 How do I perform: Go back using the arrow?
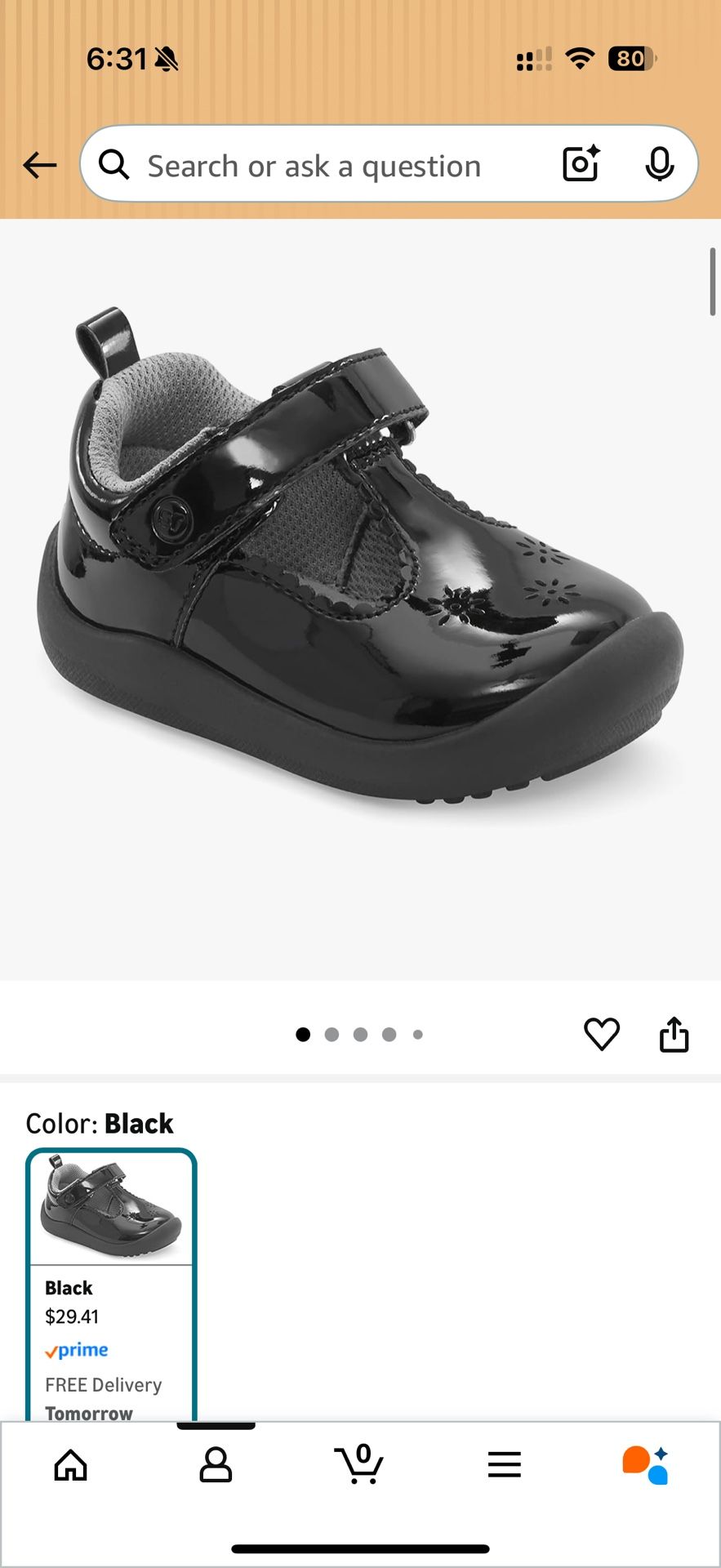pyautogui.click(x=39, y=165)
